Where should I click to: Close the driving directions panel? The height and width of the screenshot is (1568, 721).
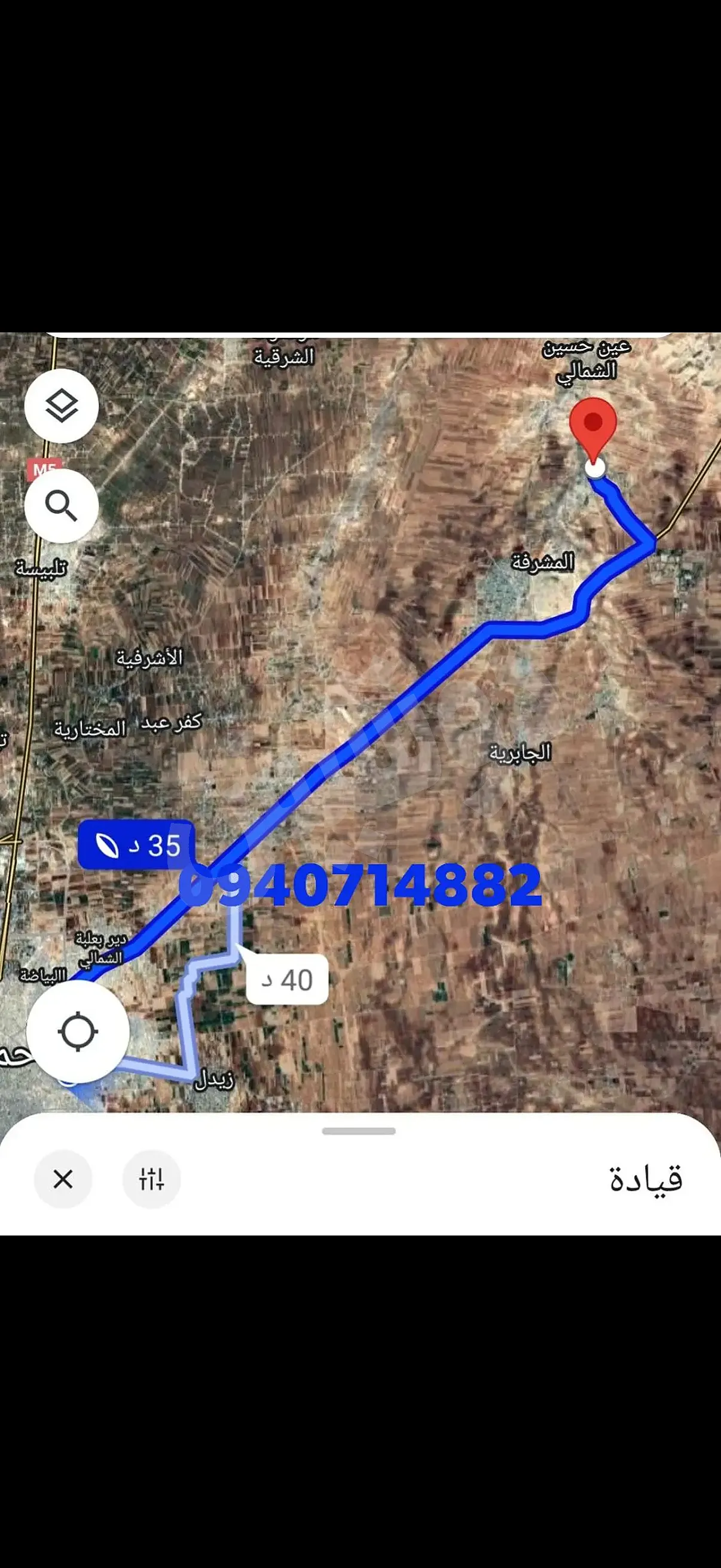(x=63, y=1179)
